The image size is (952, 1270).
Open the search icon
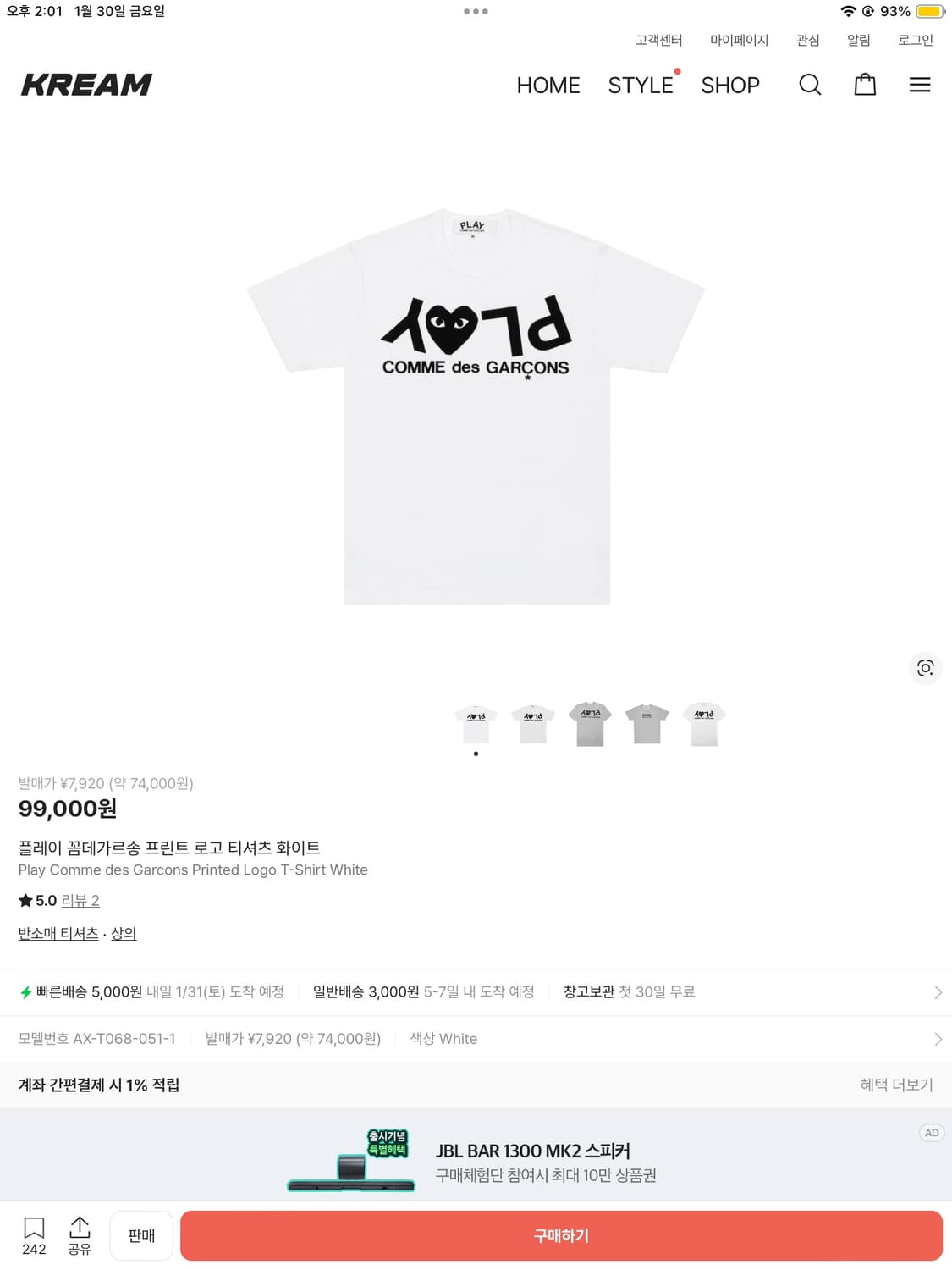pyautogui.click(x=810, y=85)
